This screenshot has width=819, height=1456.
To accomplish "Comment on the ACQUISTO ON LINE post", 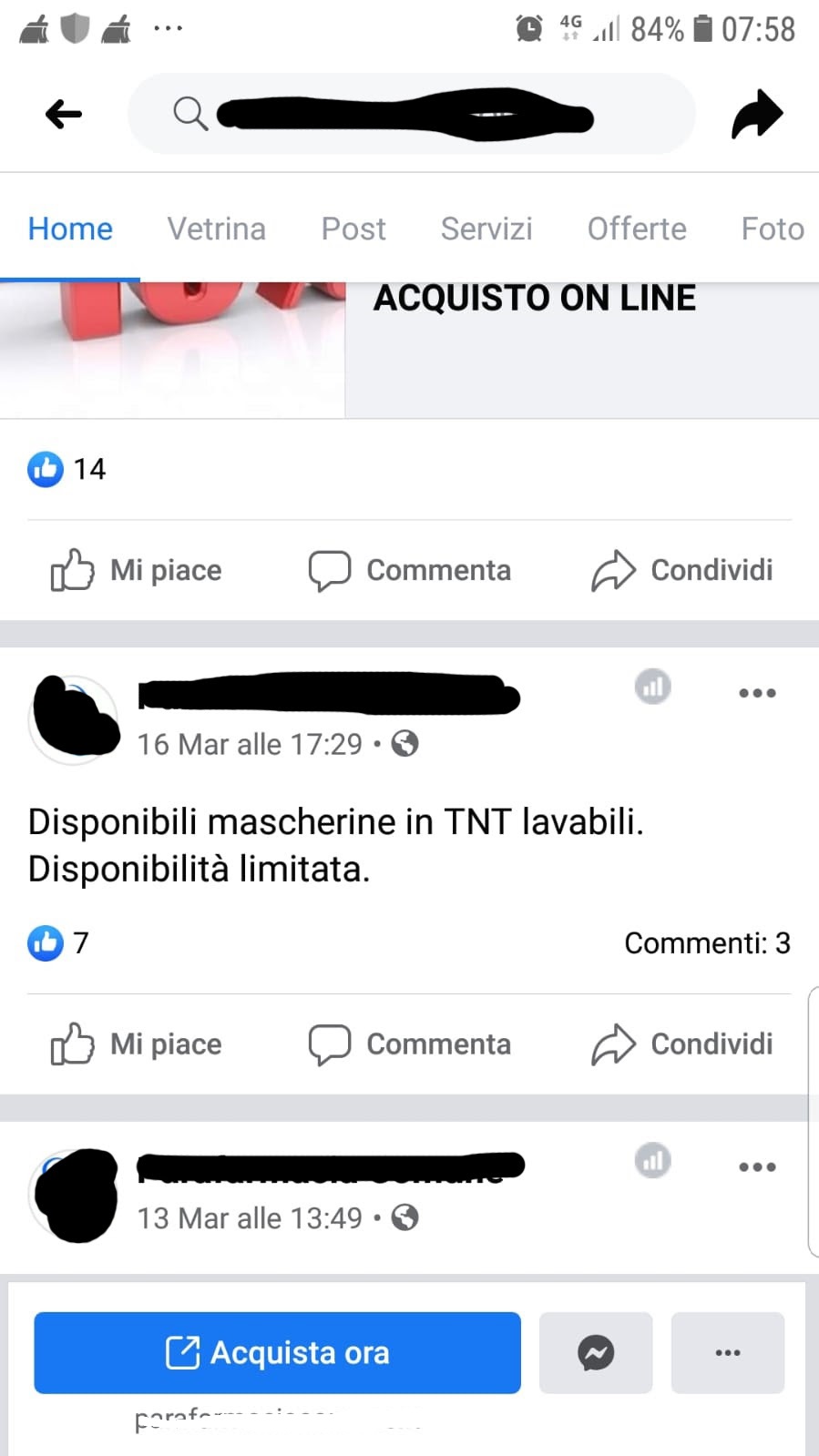I will click(410, 571).
